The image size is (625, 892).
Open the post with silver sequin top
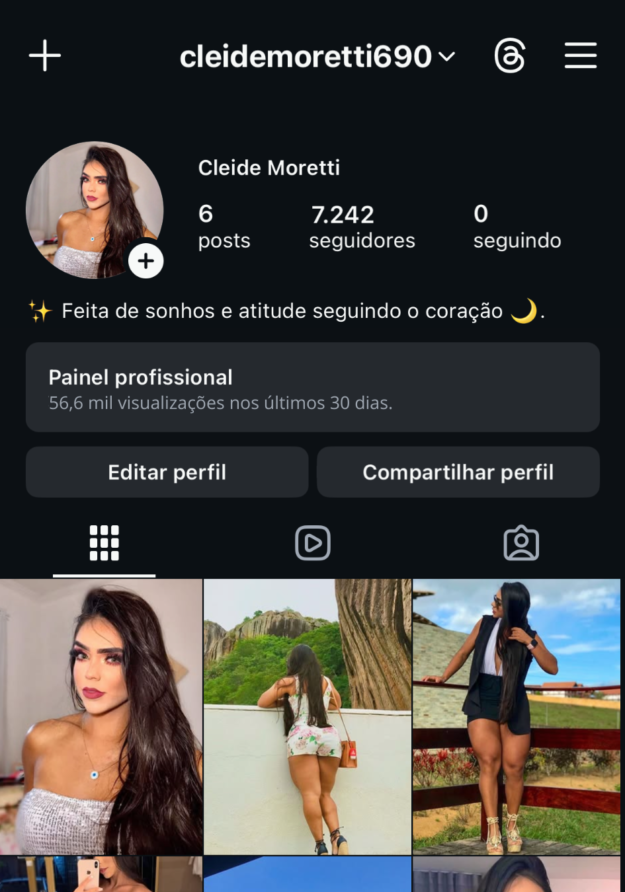pyautogui.click(x=101, y=716)
